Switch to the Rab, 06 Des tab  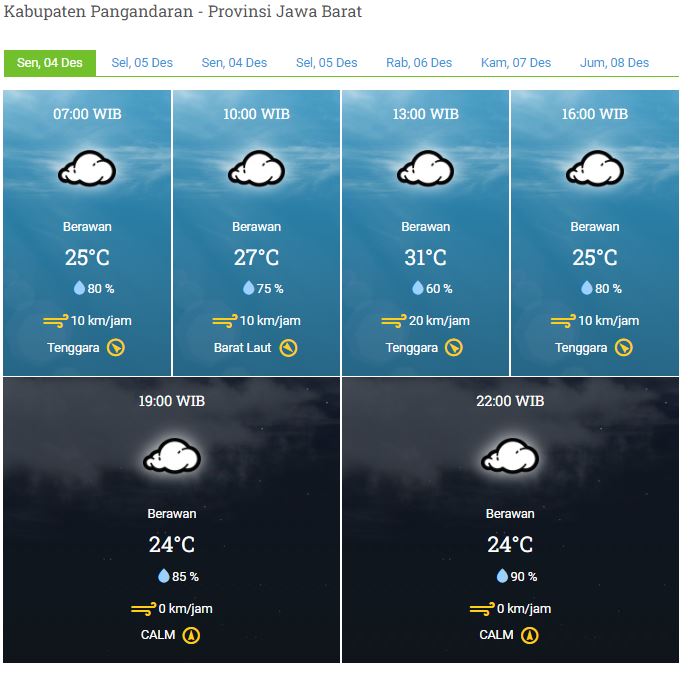coord(419,62)
